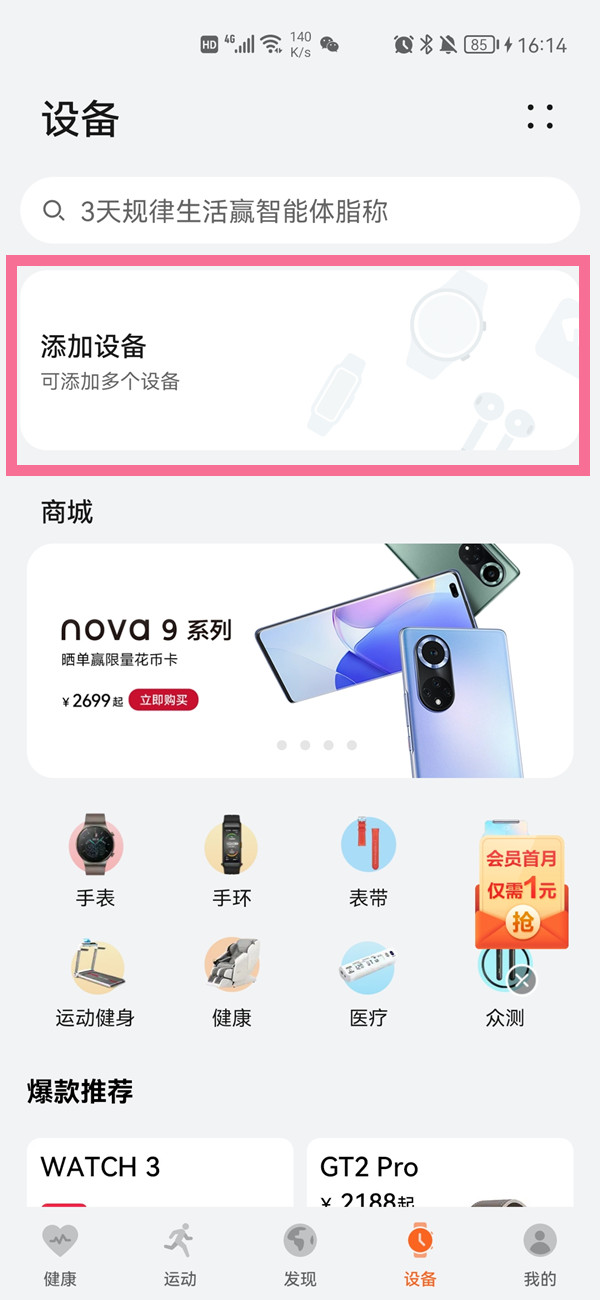The image size is (600, 1300).
Task: Open the 添加设备 card
Action: point(298,362)
